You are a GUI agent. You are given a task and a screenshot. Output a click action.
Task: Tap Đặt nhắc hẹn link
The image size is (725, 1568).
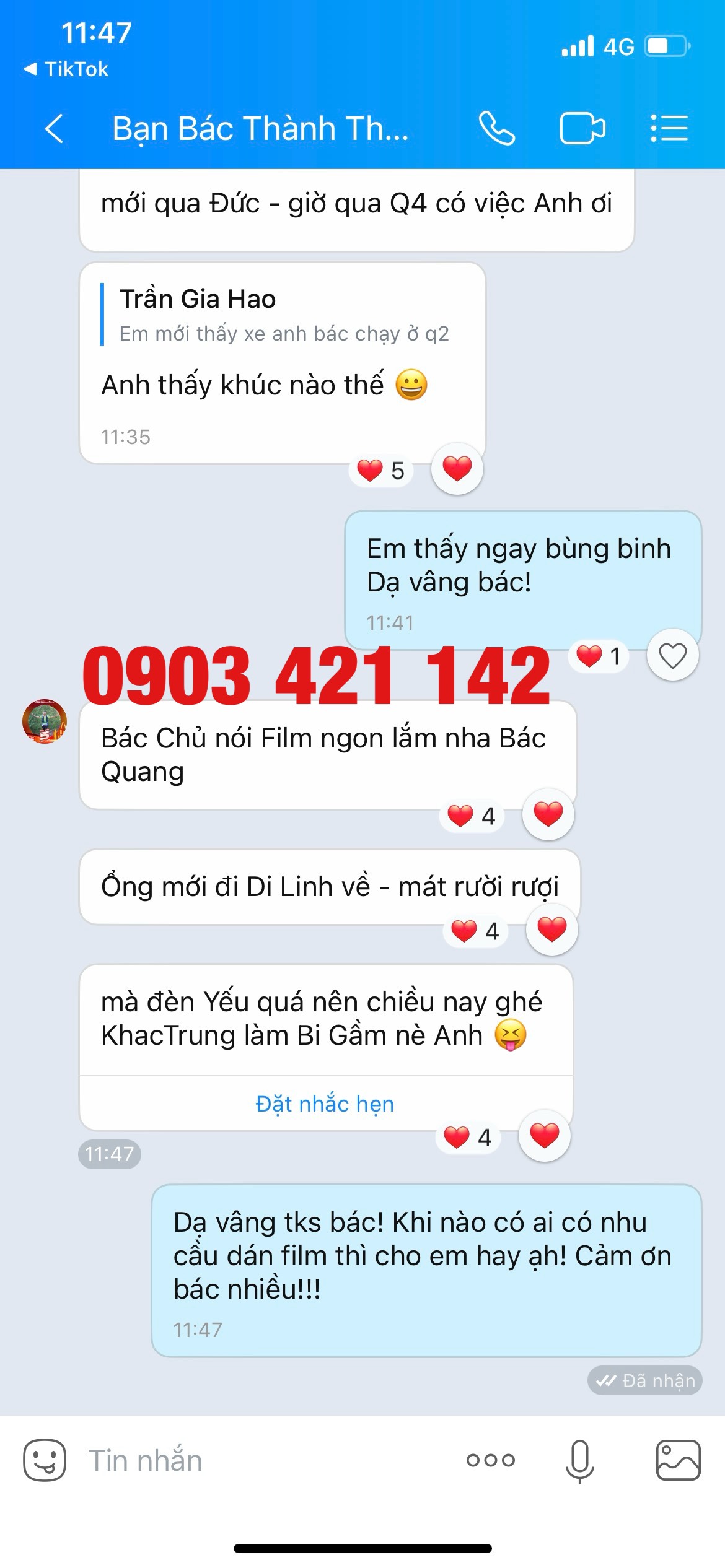(x=325, y=1104)
